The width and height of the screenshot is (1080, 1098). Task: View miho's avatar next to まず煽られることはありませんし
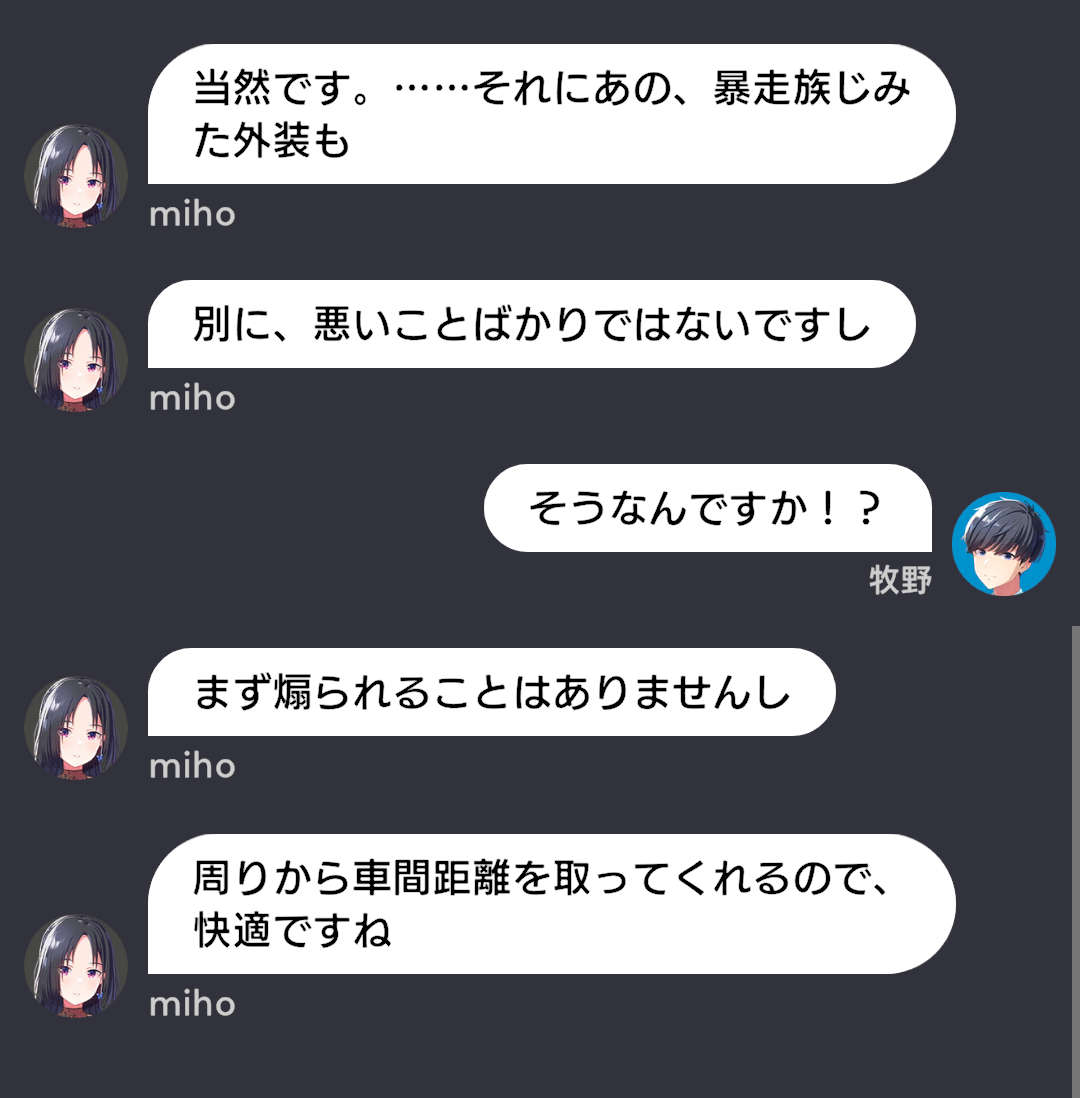click(x=76, y=728)
